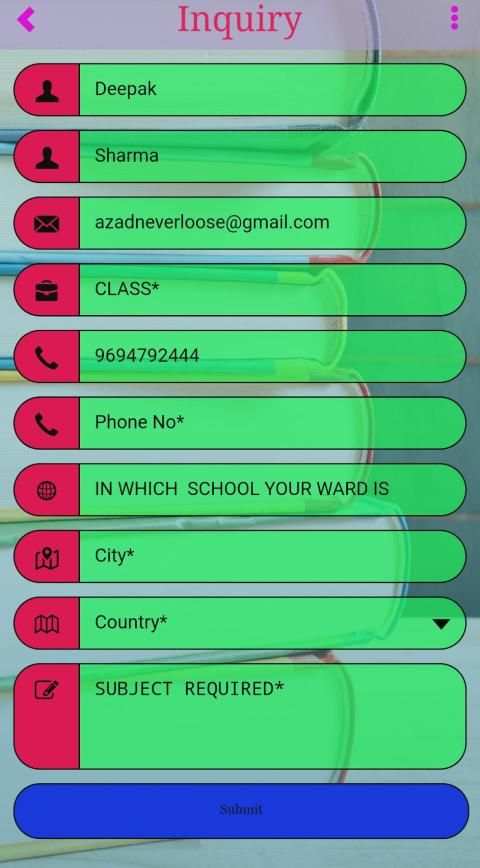Screen dimensions: 480x868
Task: Edit the last name field showing Sharma
Action: [272, 156]
